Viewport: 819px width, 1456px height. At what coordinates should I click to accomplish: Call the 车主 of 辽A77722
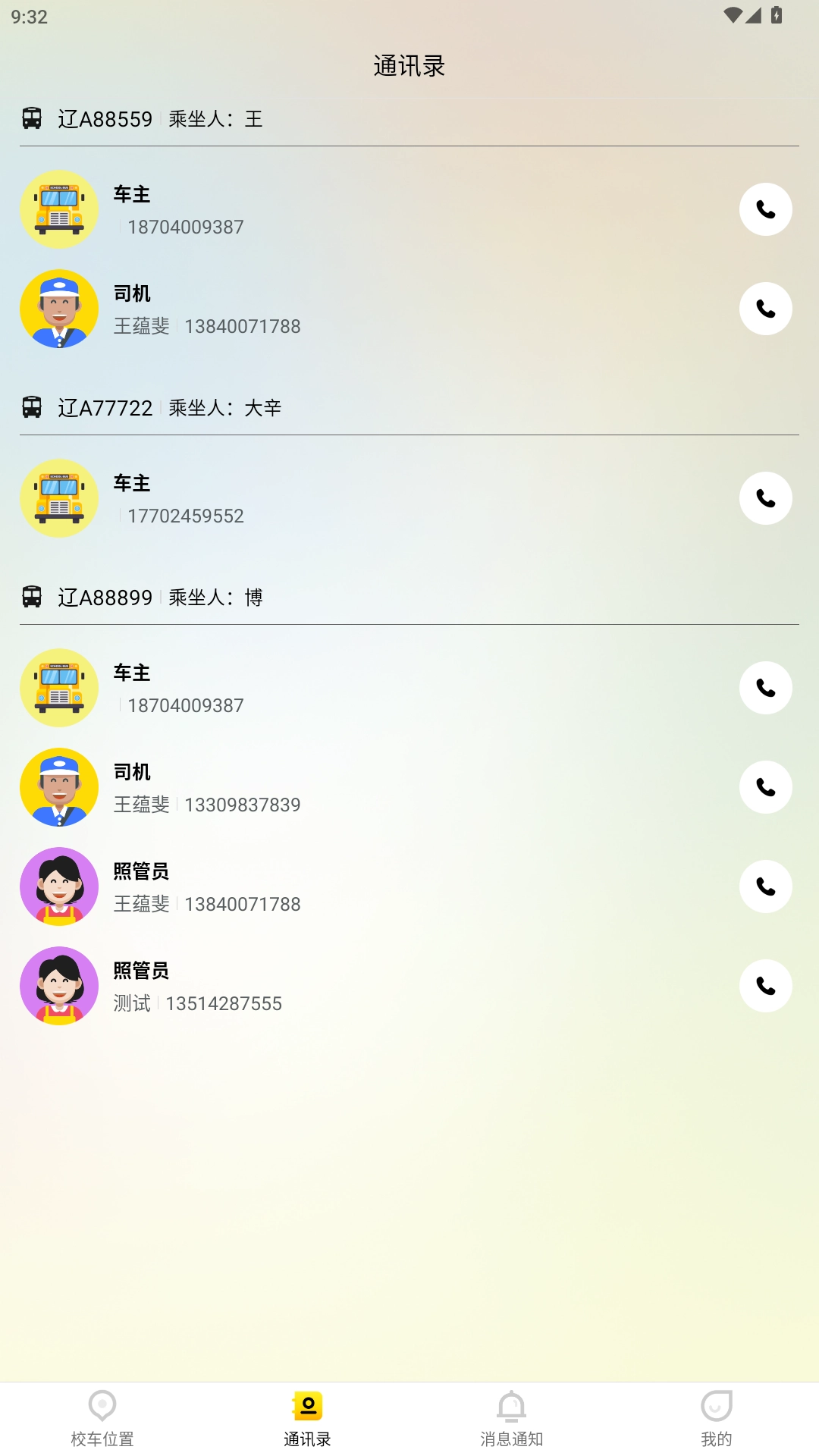765,498
